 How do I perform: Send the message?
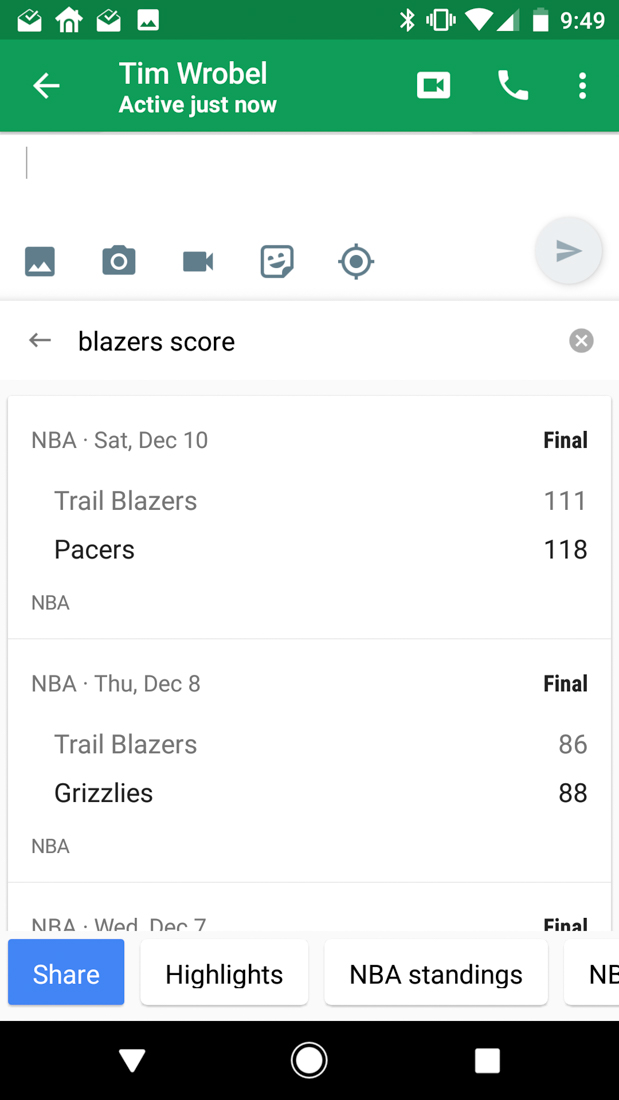tap(568, 251)
